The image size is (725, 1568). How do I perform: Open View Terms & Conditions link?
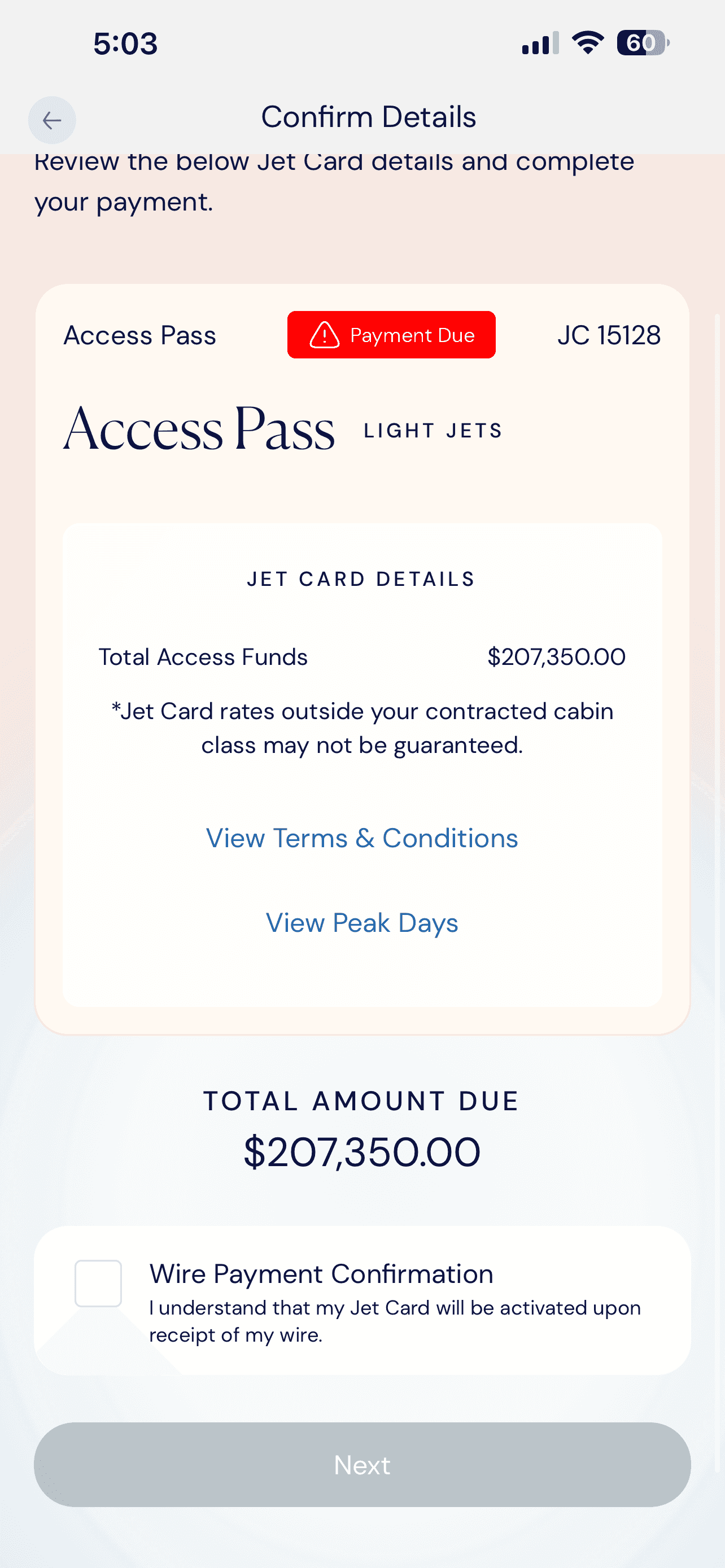pos(362,838)
